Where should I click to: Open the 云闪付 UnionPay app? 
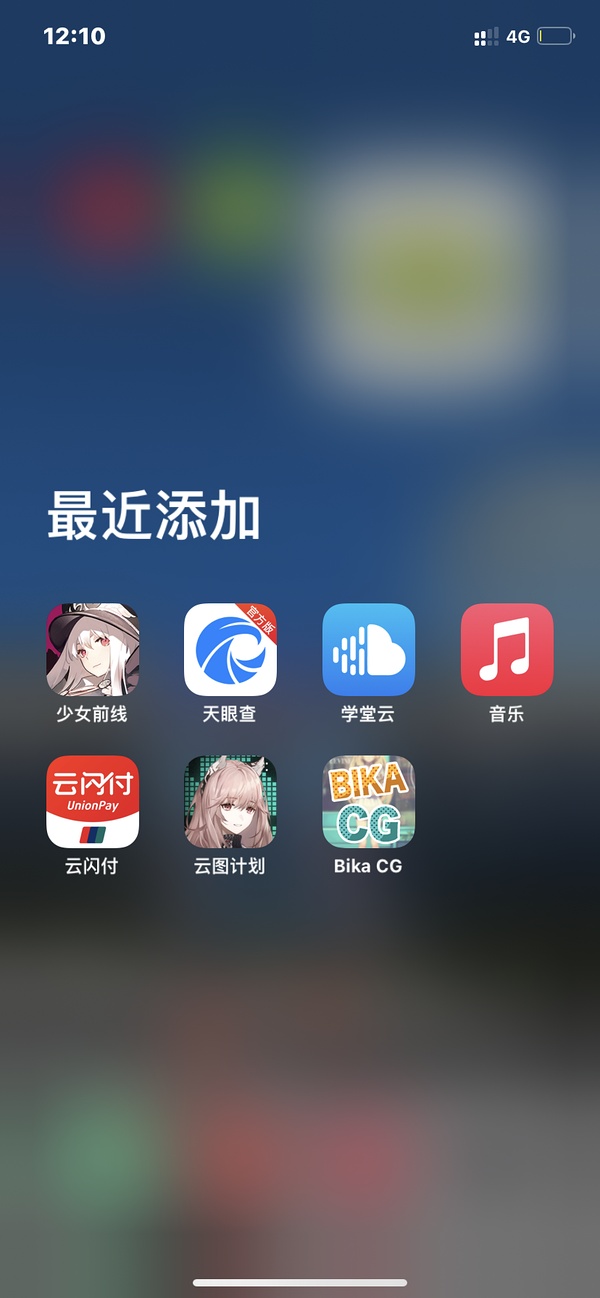[x=92, y=801]
